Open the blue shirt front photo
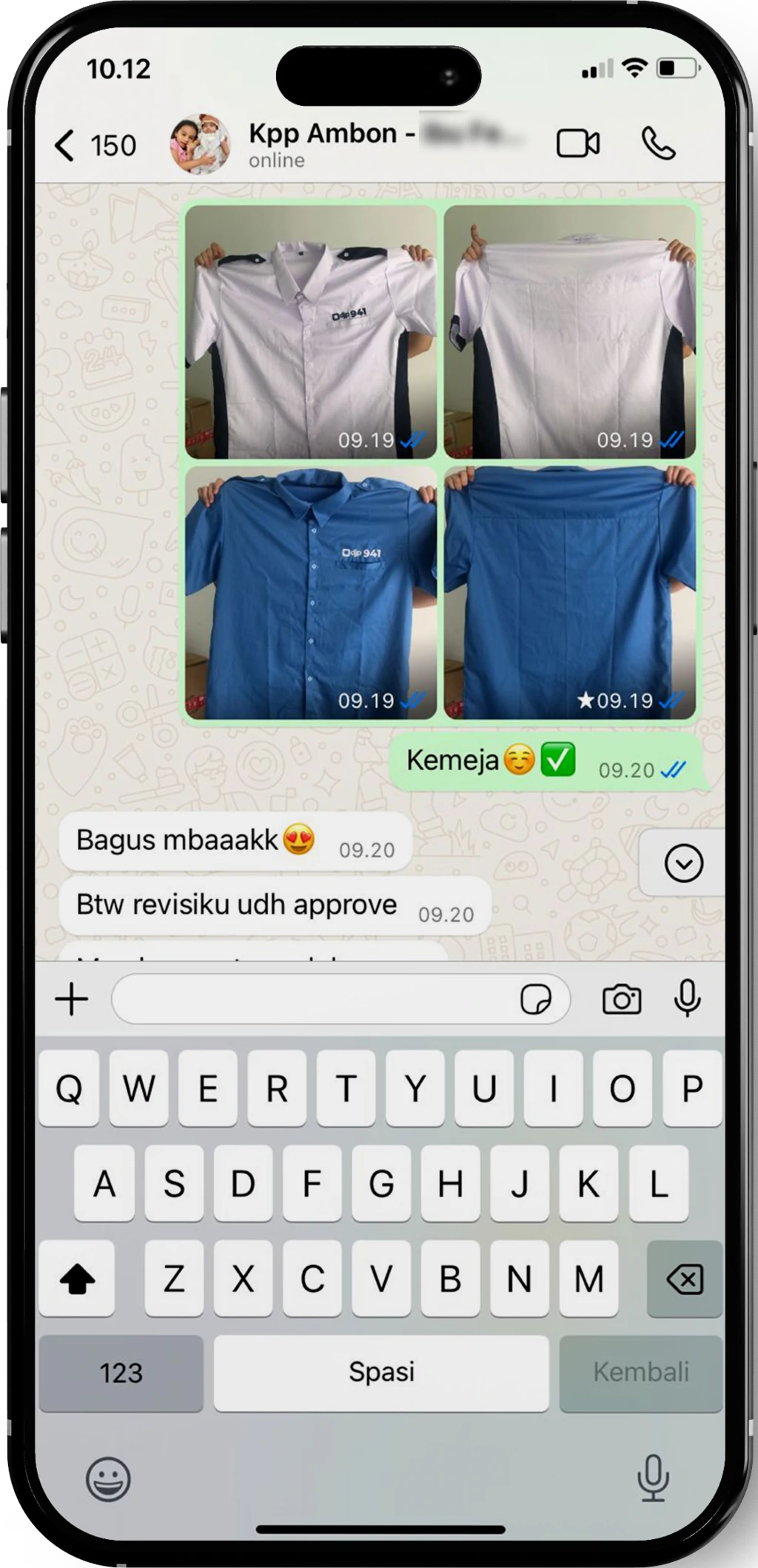Image resolution: width=758 pixels, height=1568 pixels. click(x=311, y=592)
